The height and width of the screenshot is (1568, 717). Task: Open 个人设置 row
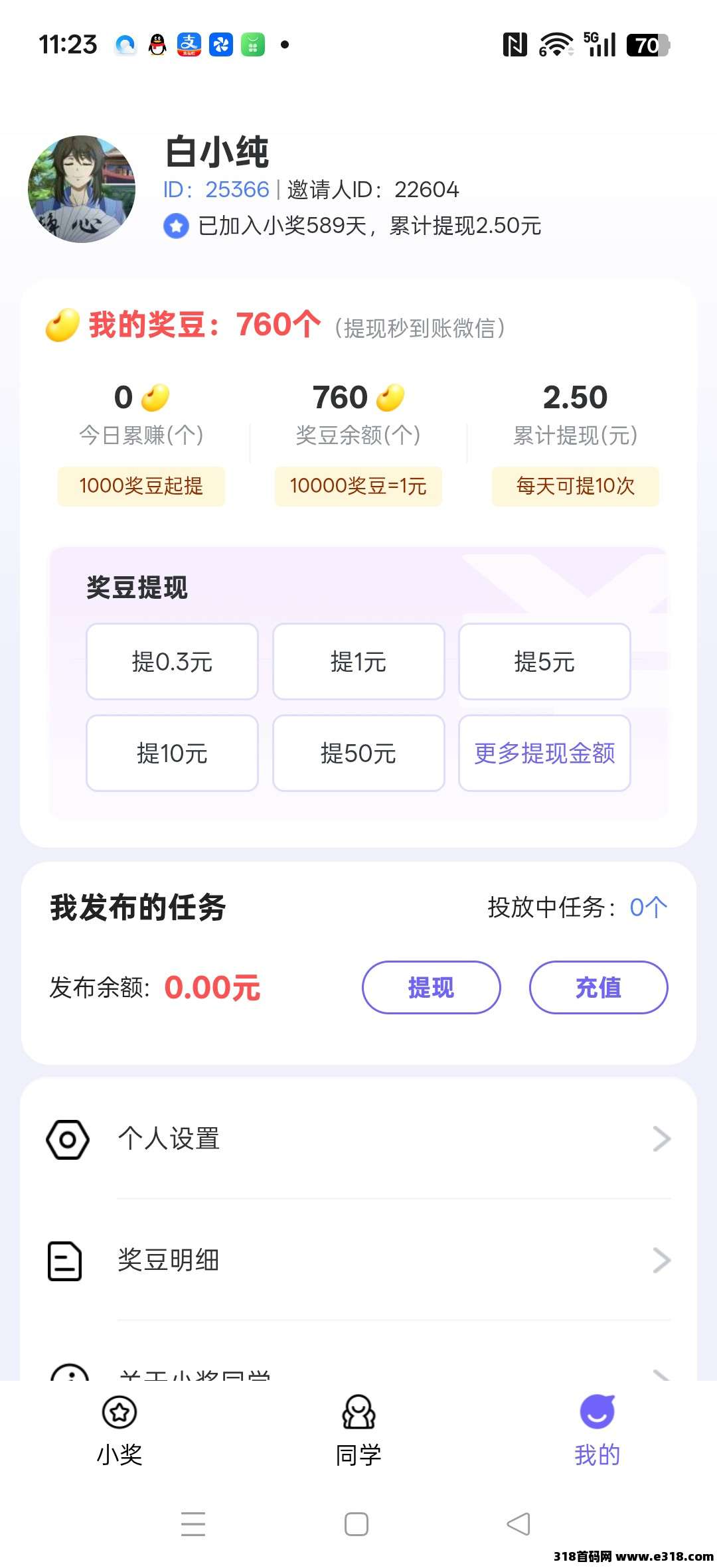click(358, 1139)
